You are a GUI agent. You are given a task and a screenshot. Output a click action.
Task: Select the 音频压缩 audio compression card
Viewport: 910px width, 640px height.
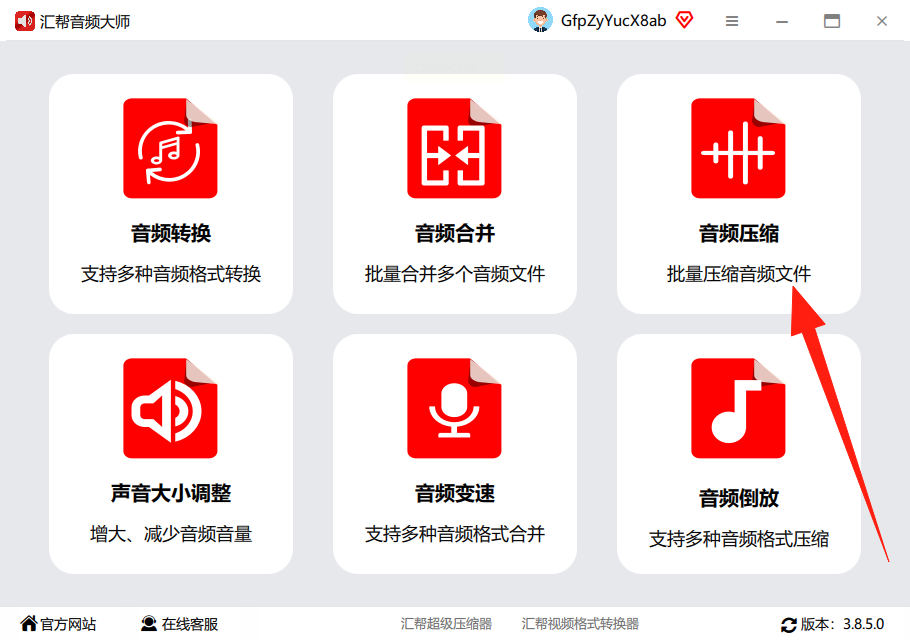(739, 193)
